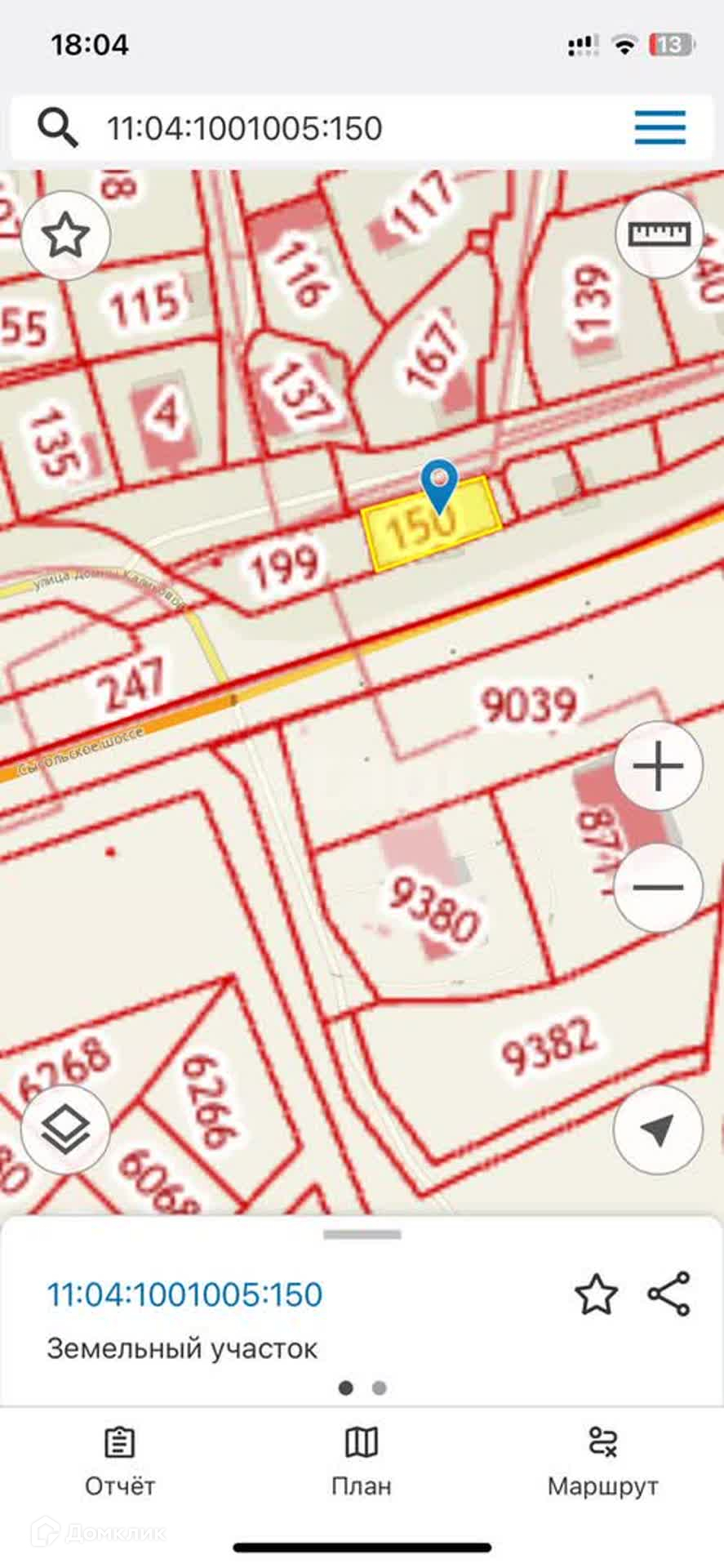The image size is (724, 1568).
Task: Open the Отчёт report
Action: [120, 1462]
